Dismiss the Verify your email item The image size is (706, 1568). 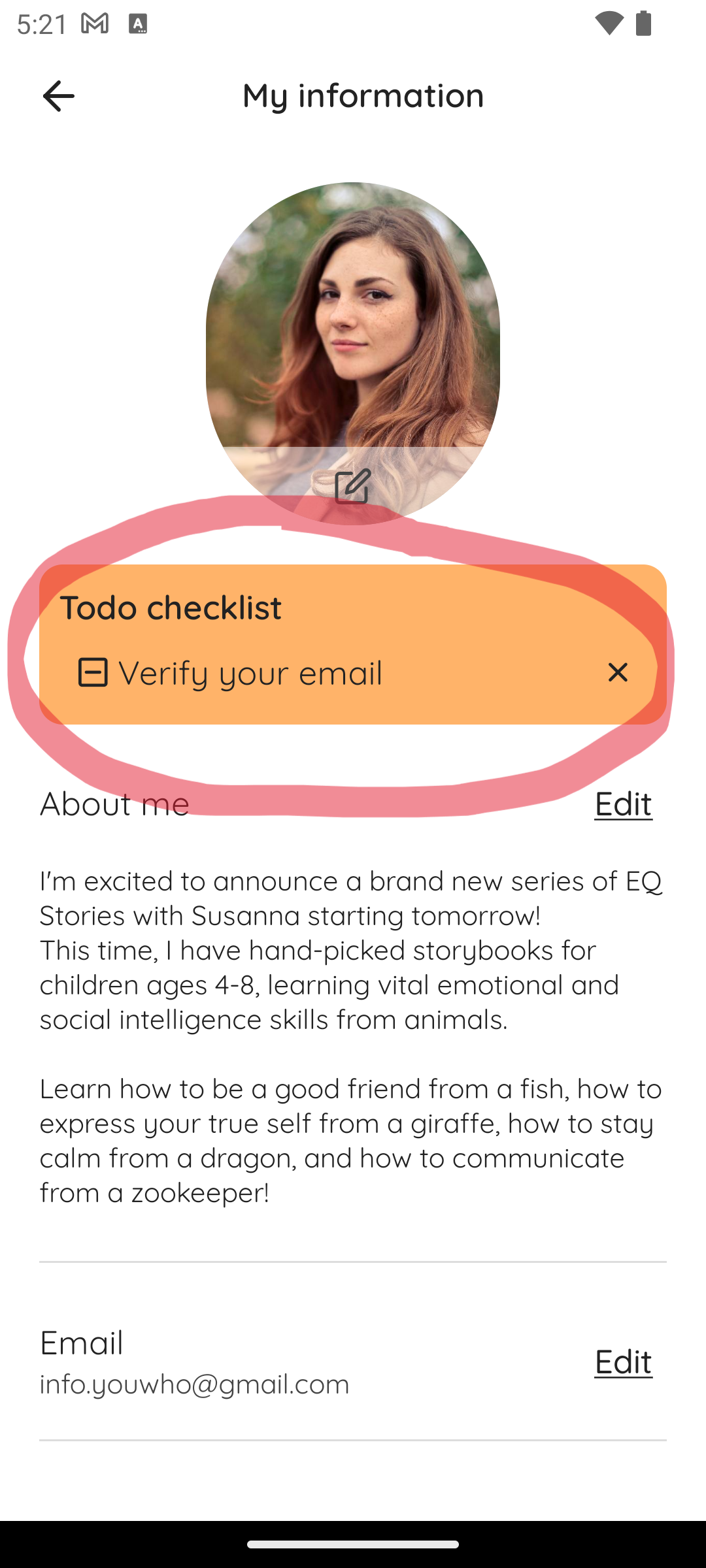tap(618, 672)
